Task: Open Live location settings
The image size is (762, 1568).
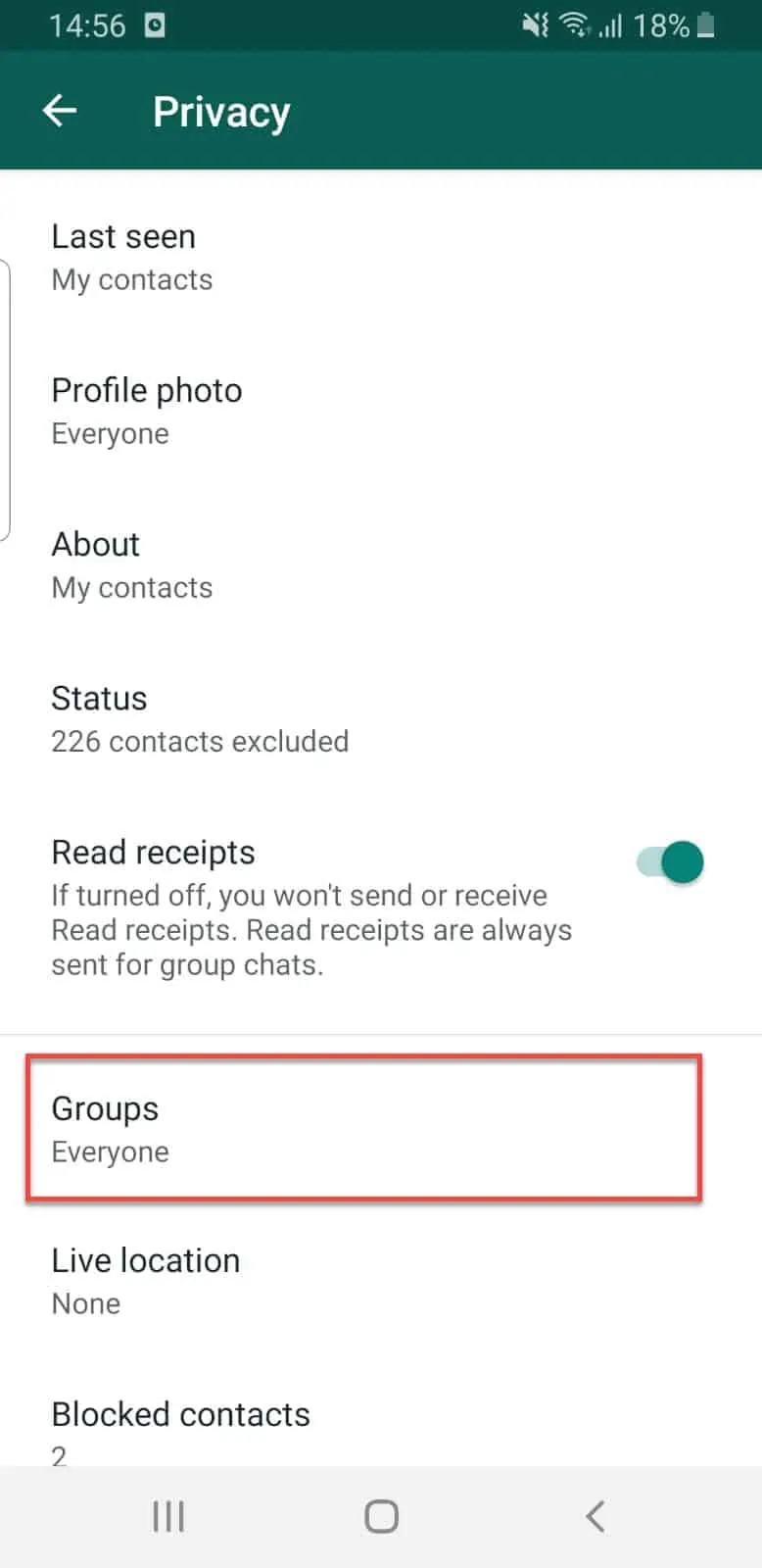Action: tap(381, 1282)
